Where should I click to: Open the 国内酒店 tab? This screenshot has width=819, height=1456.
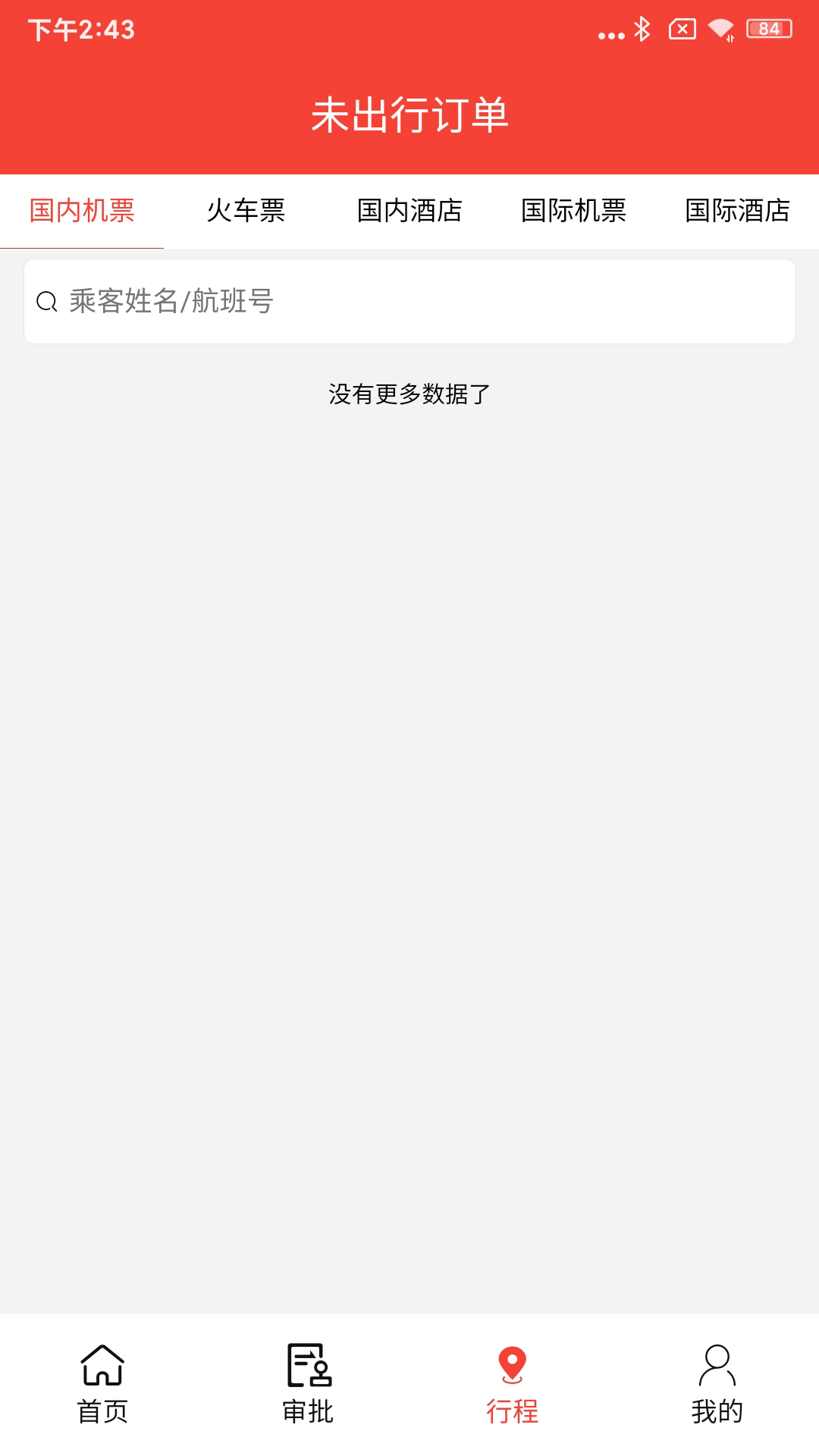[409, 212]
